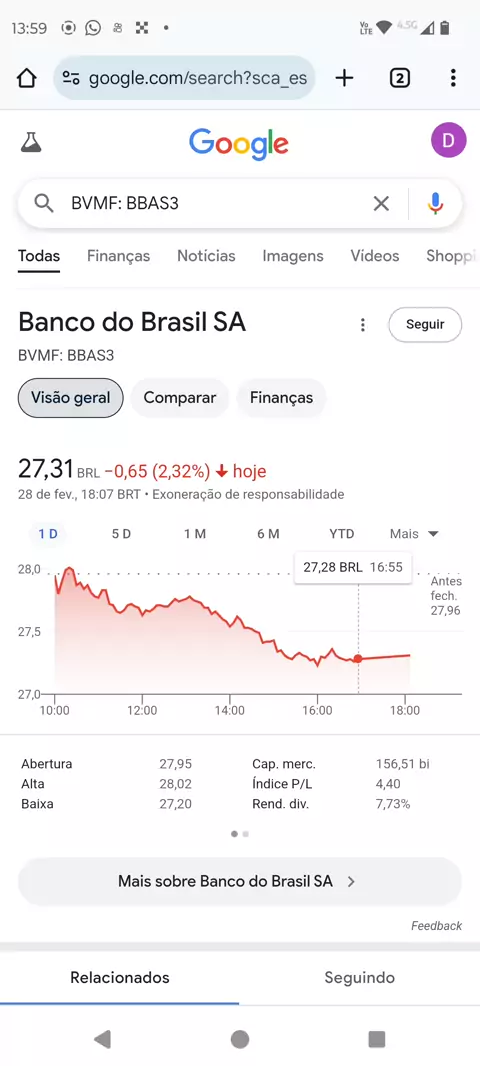Select the Finanças chip below stock name
The height and width of the screenshot is (1066, 480).
click(281, 398)
